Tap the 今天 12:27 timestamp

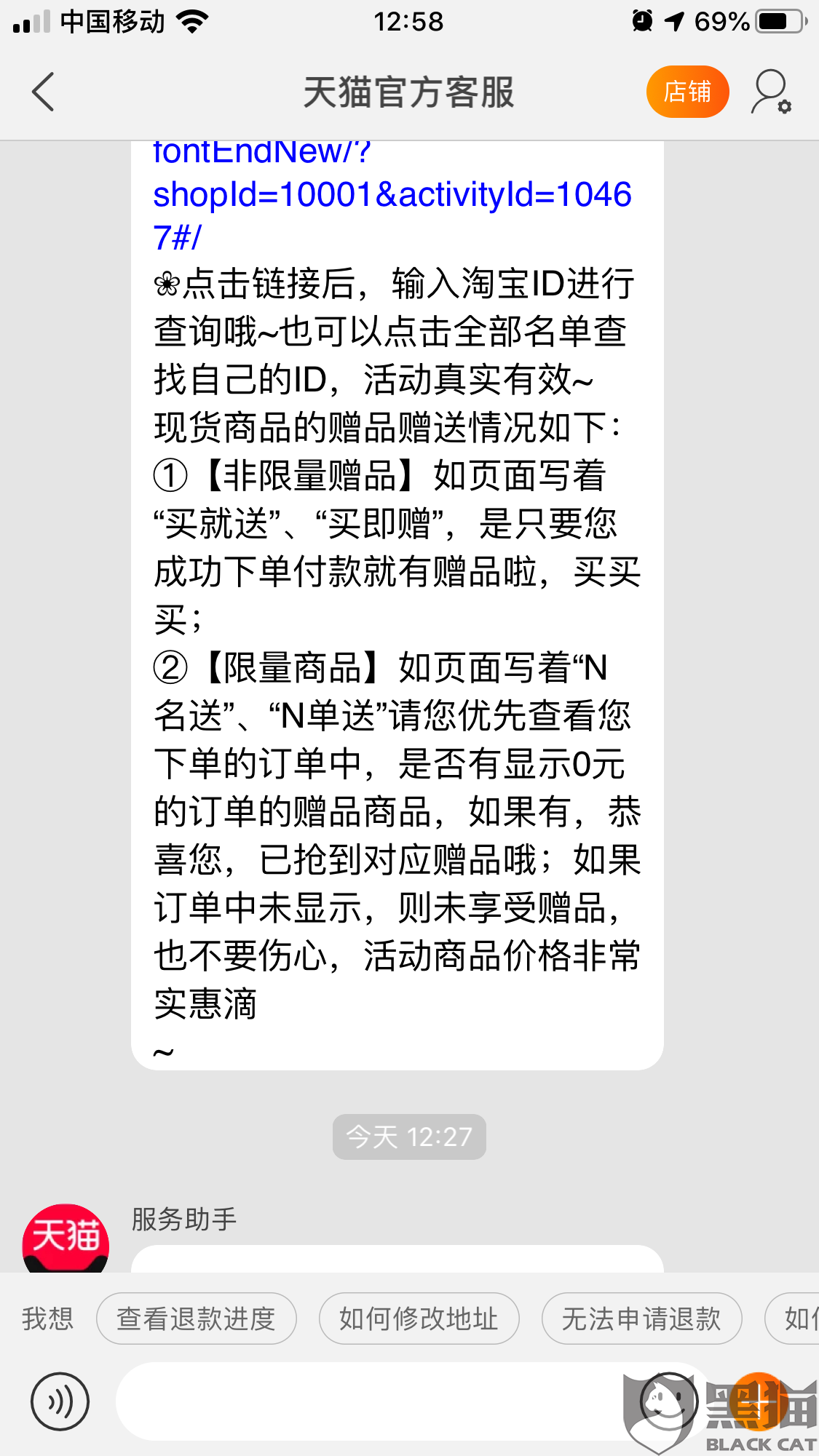tap(408, 1137)
